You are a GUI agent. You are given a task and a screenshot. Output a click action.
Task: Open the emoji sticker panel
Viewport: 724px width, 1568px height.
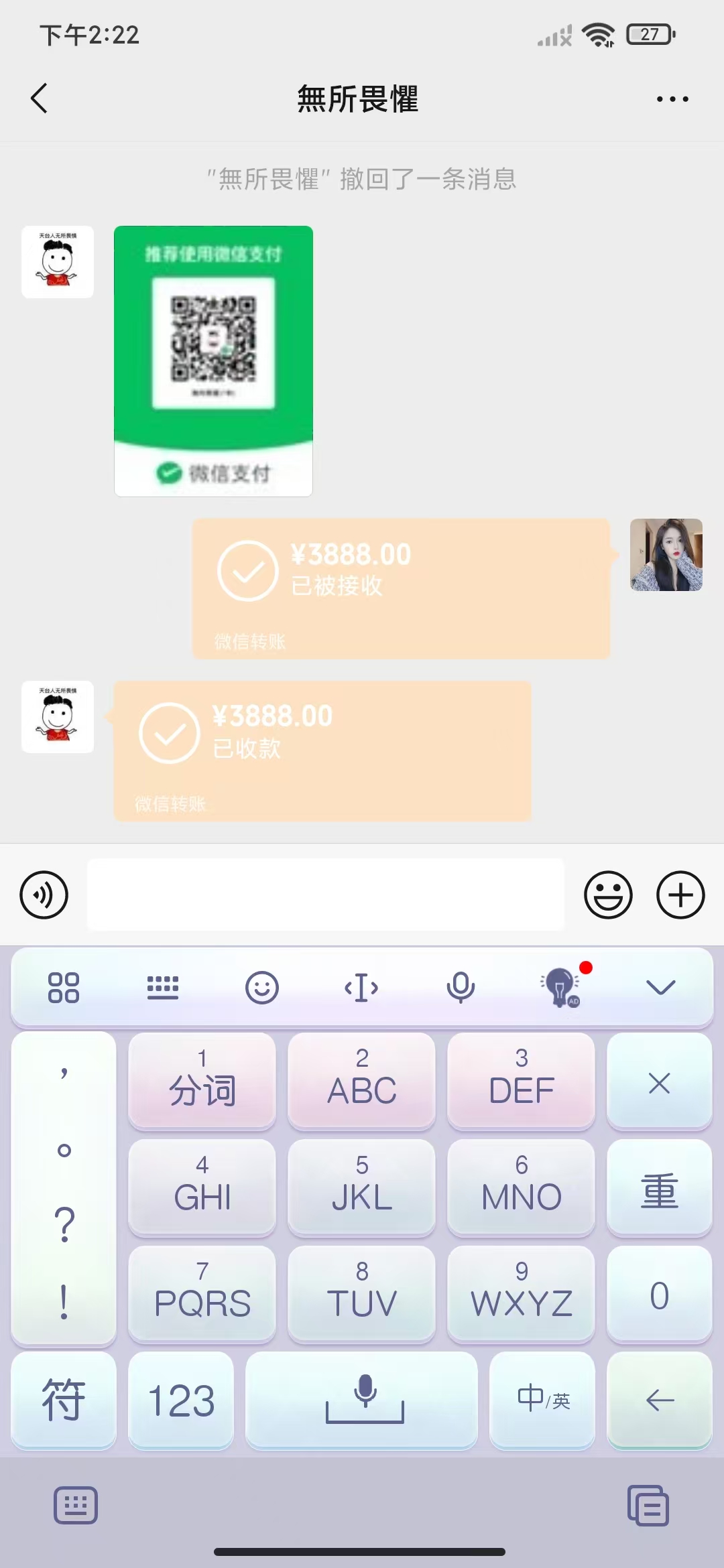(608, 895)
